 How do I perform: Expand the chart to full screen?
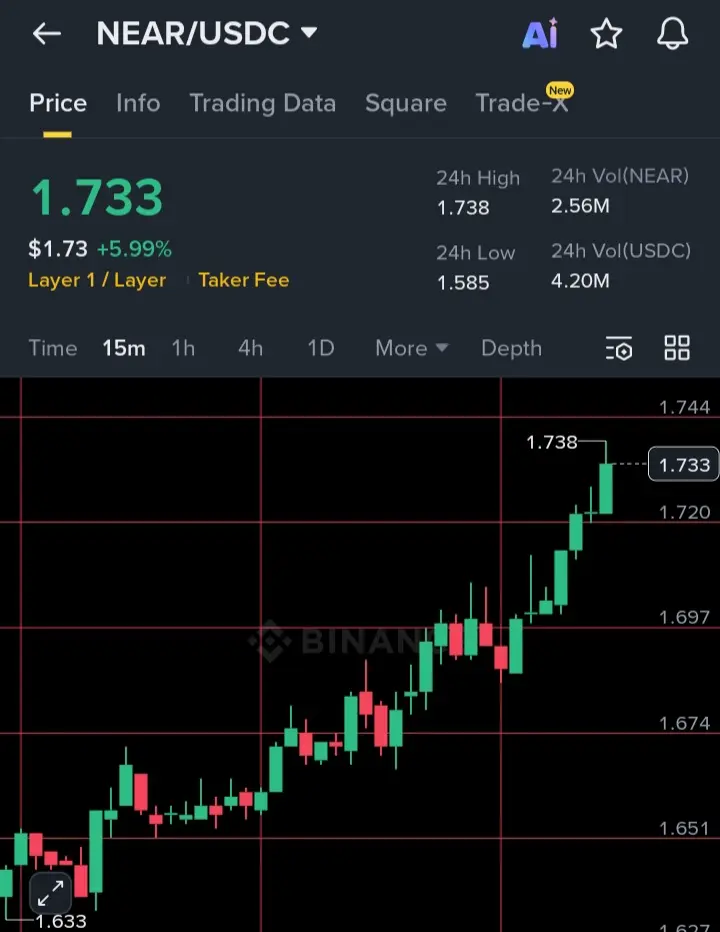coord(50,890)
